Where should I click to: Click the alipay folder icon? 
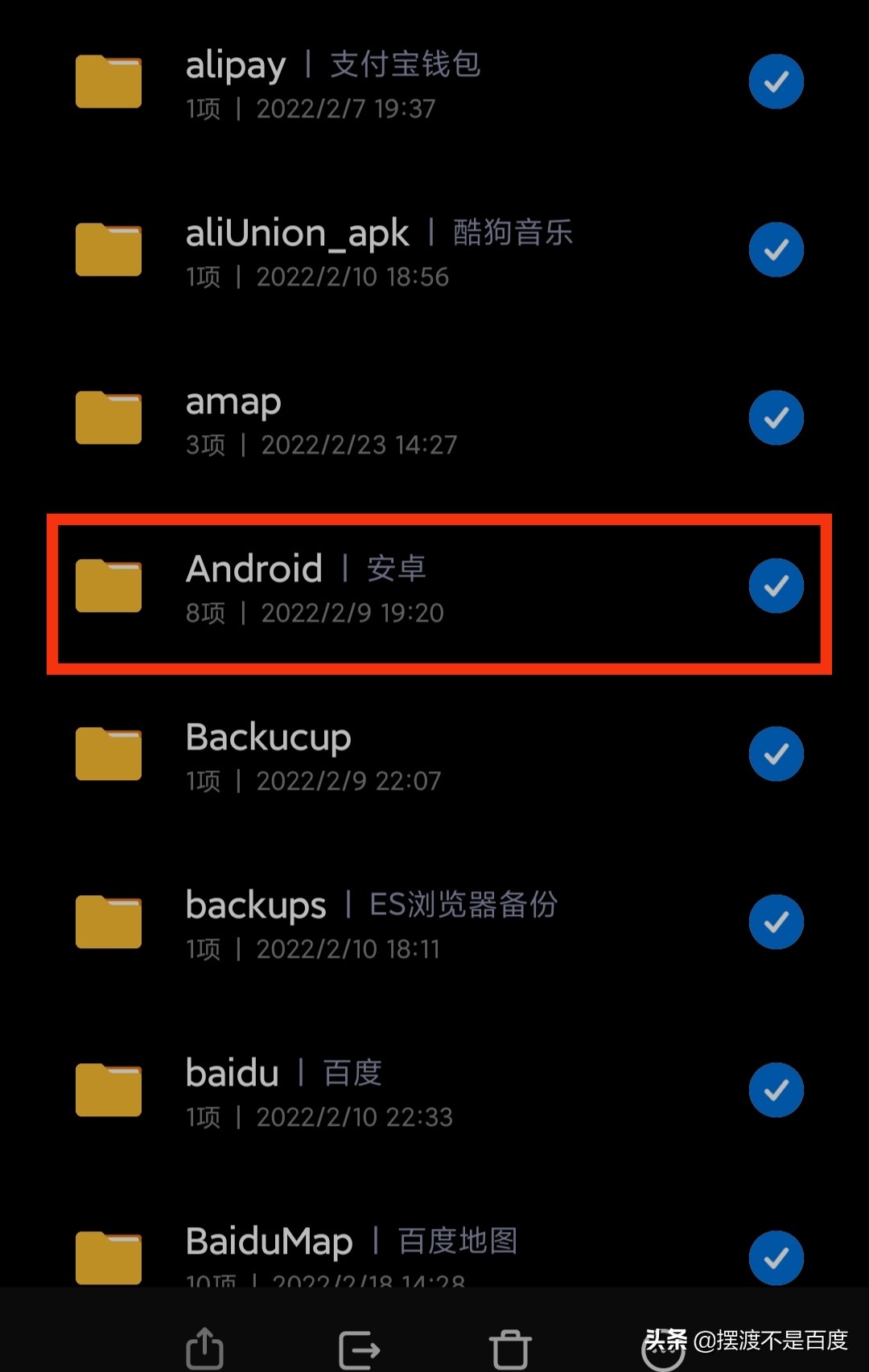(x=108, y=81)
